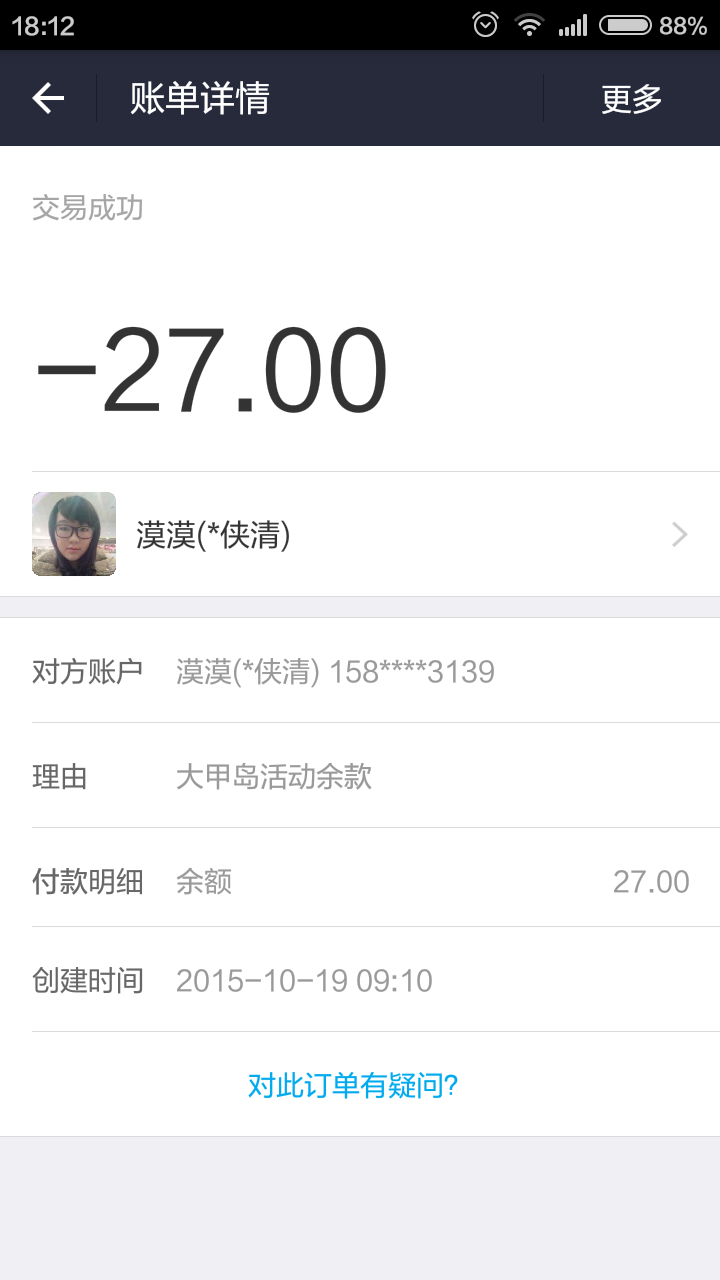Tap the clock showing 18:12
The image size is (720, 1280).
(x=44, y=24)
